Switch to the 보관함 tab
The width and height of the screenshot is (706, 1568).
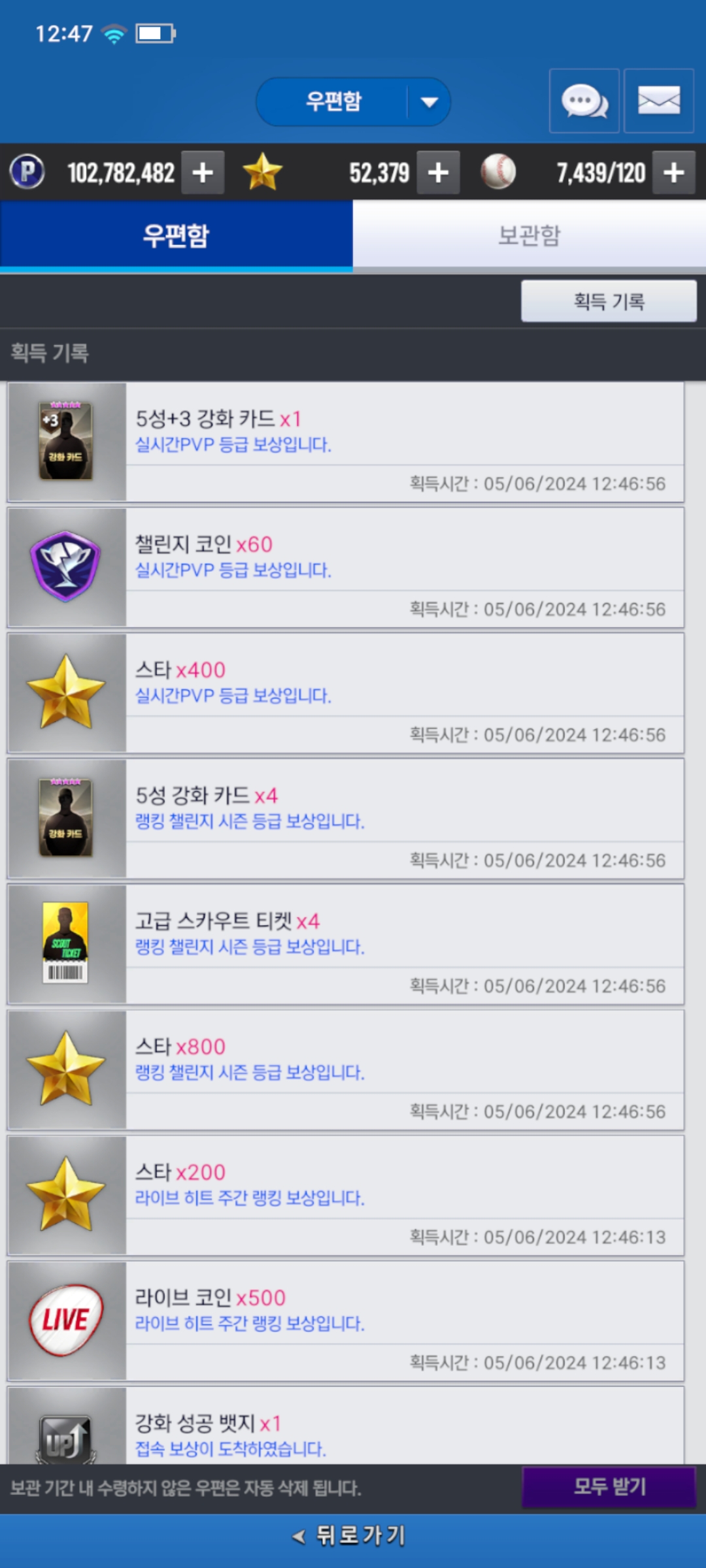point(529,236)
